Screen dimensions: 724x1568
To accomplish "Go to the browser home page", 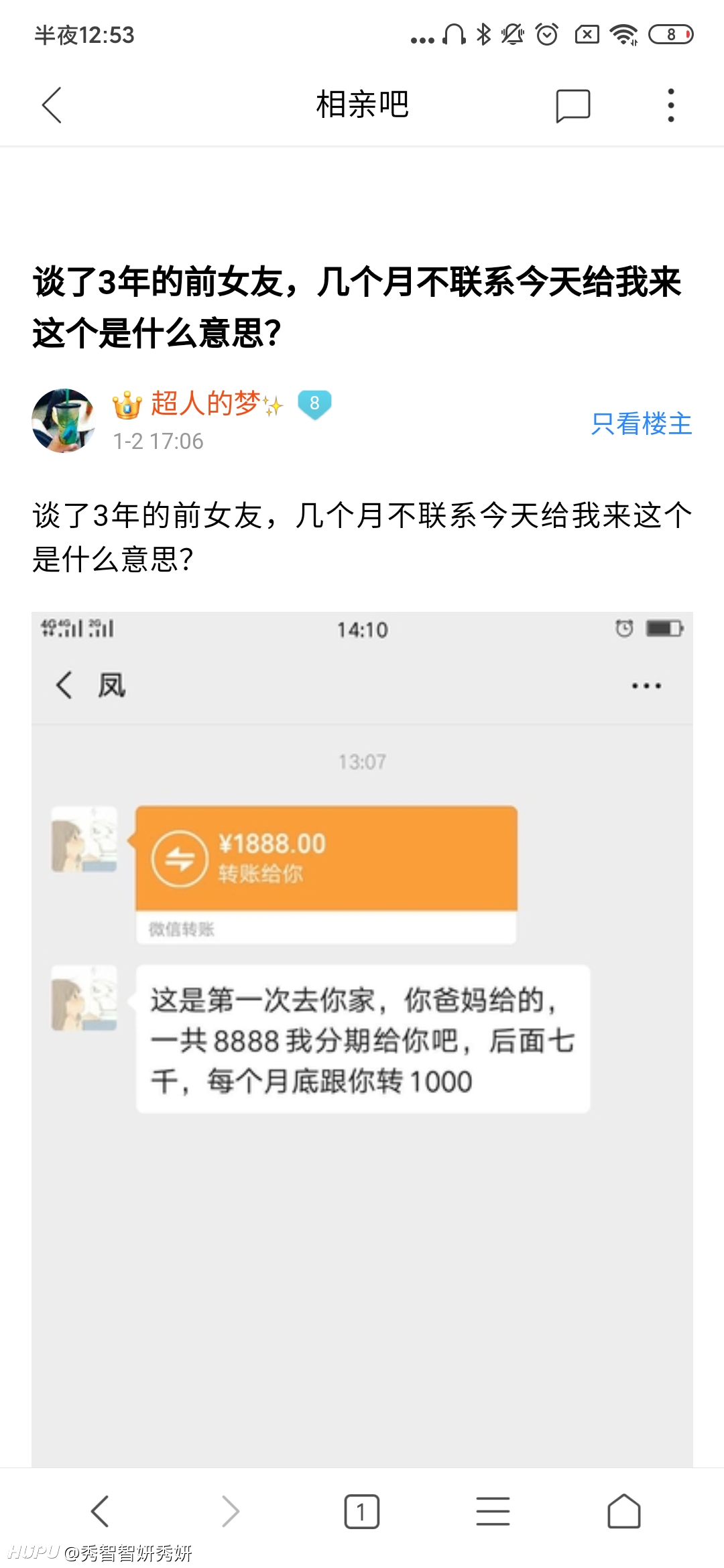I will click(624, 1512).
